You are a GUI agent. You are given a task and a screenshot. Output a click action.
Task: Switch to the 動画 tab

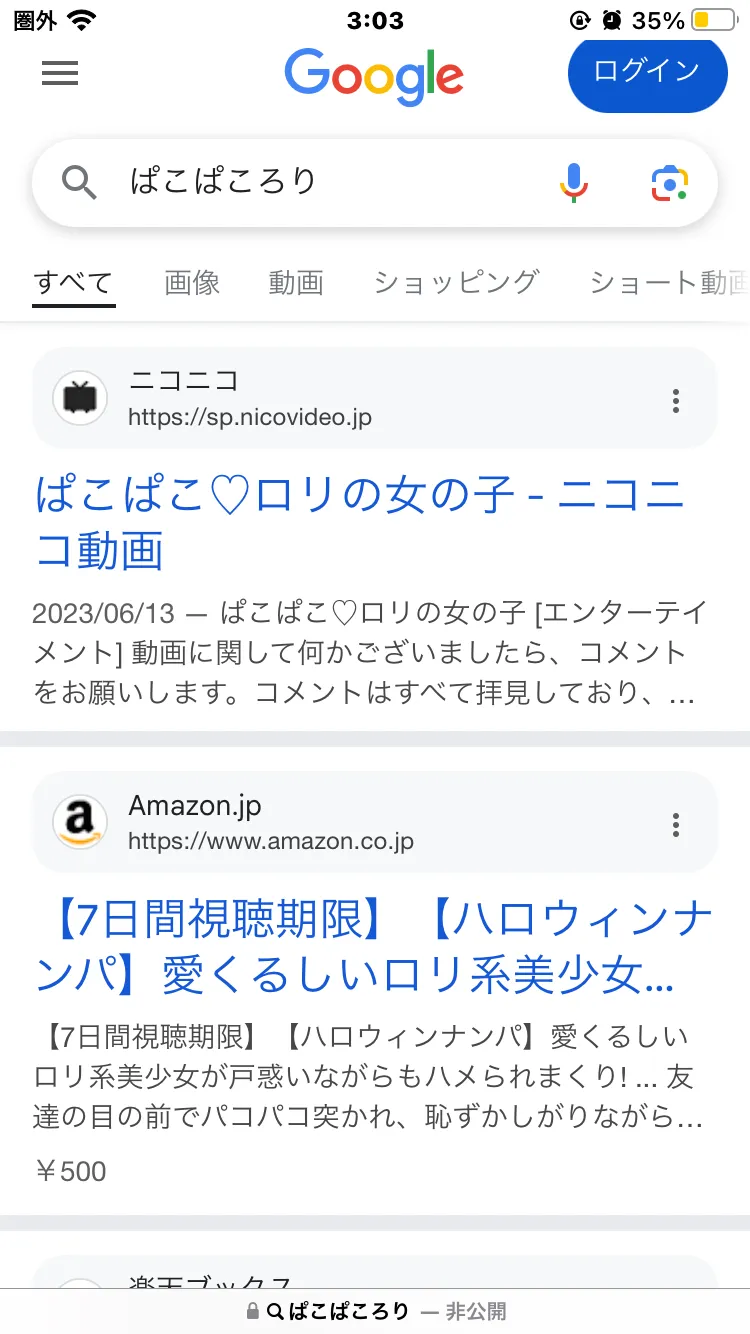pos(296,283)
